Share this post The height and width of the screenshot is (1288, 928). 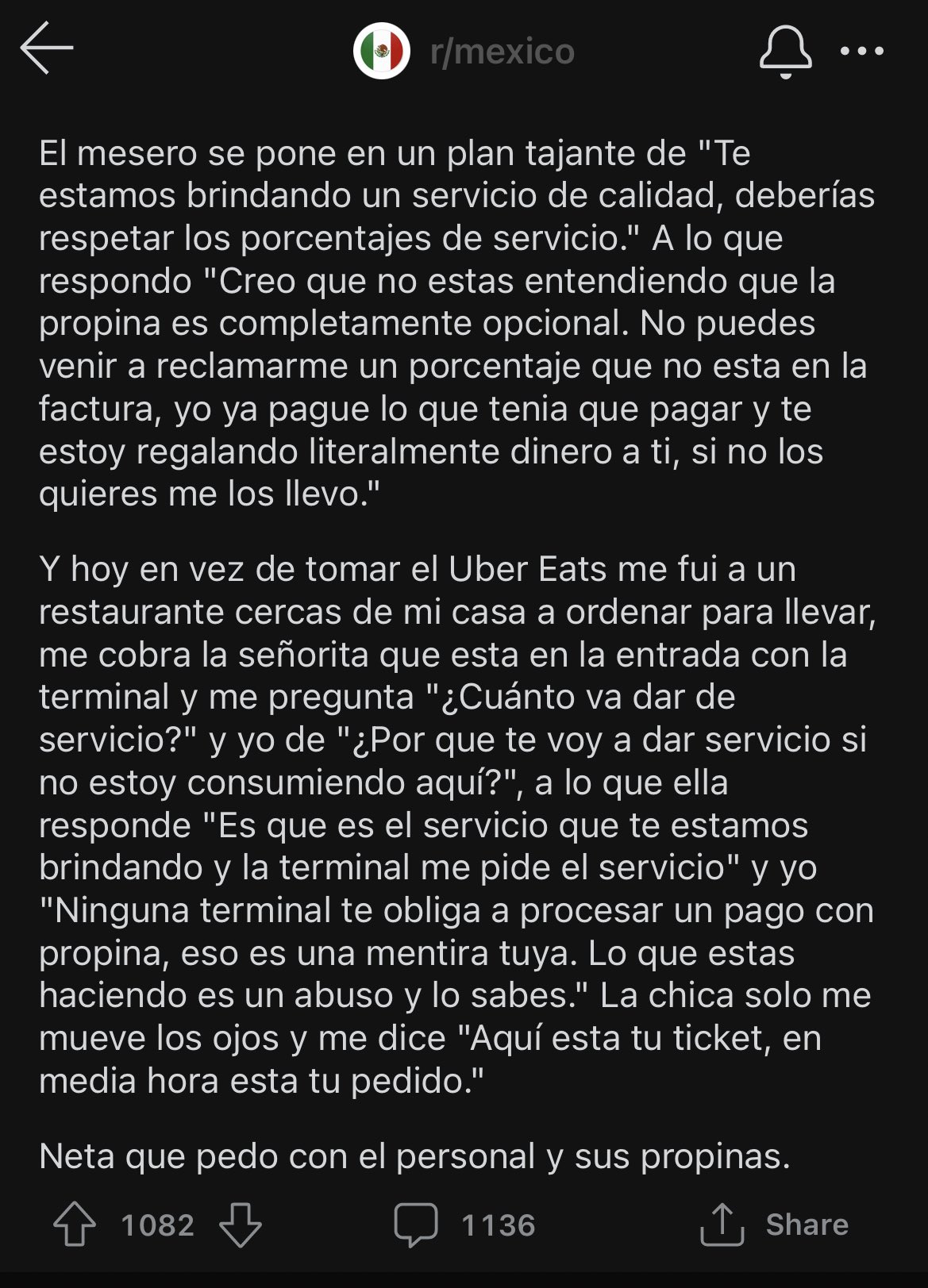click(774, 1225)
